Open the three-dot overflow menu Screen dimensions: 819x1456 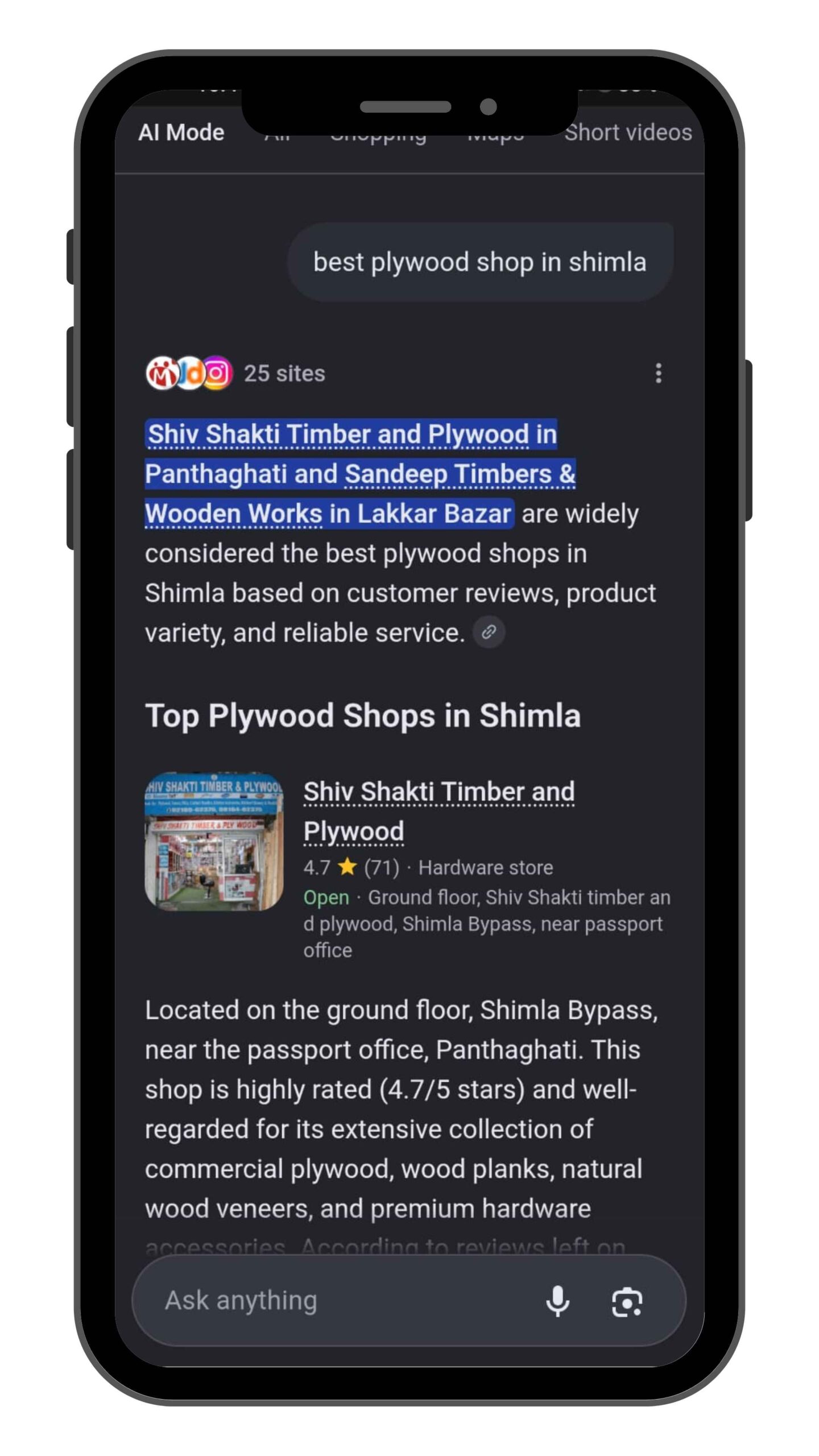[x=658, y=374]
